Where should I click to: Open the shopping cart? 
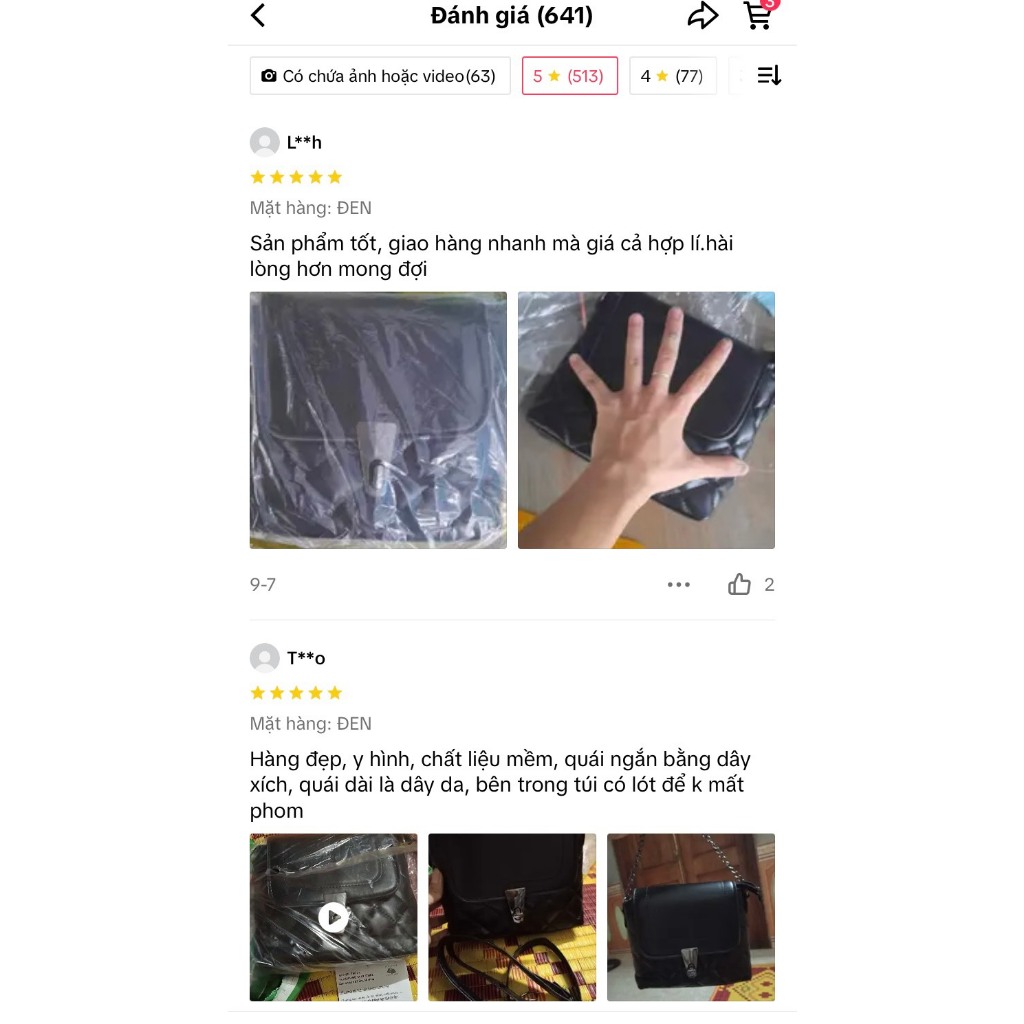click(759, 16)
